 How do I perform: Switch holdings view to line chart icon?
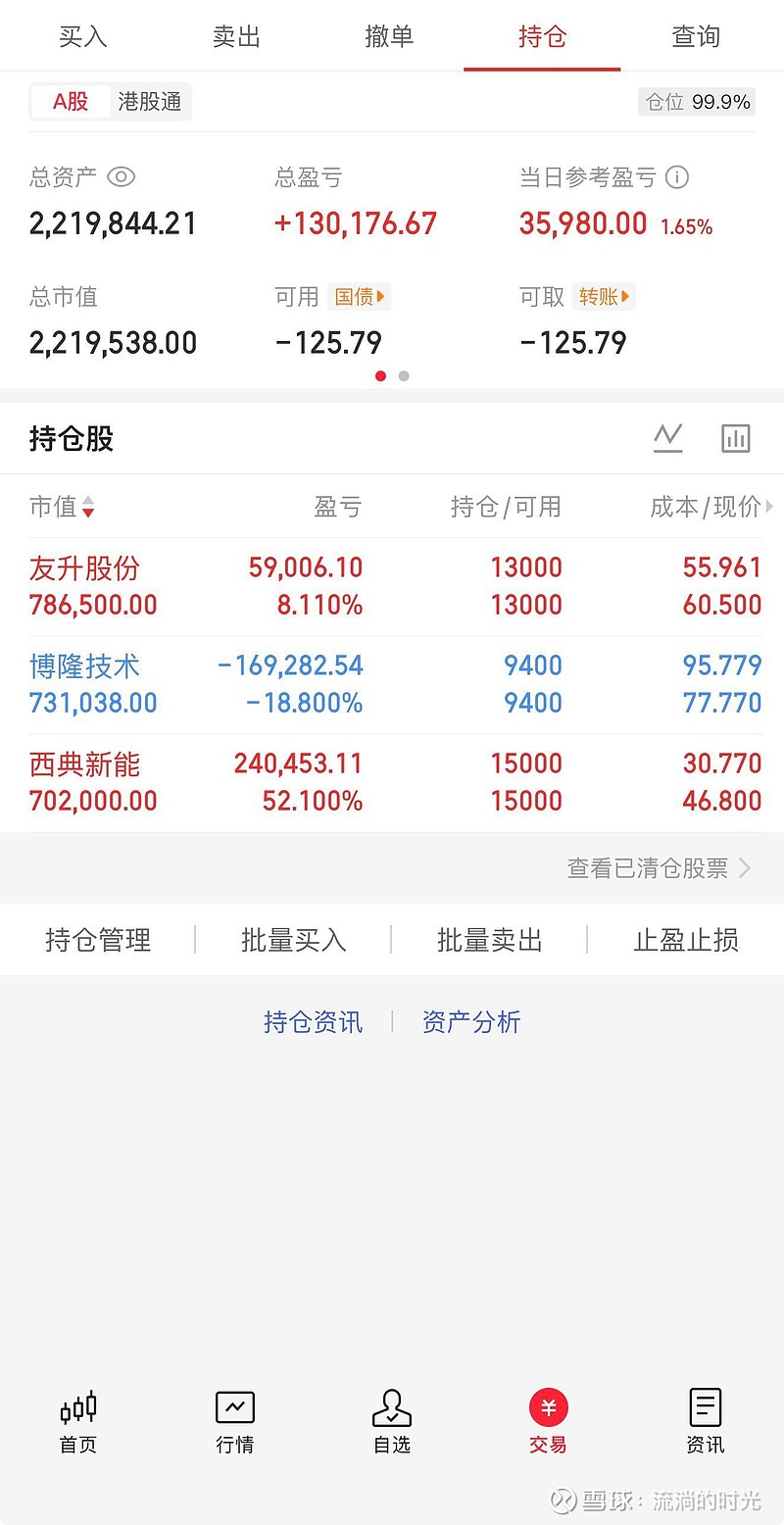(x=668, y=438)
